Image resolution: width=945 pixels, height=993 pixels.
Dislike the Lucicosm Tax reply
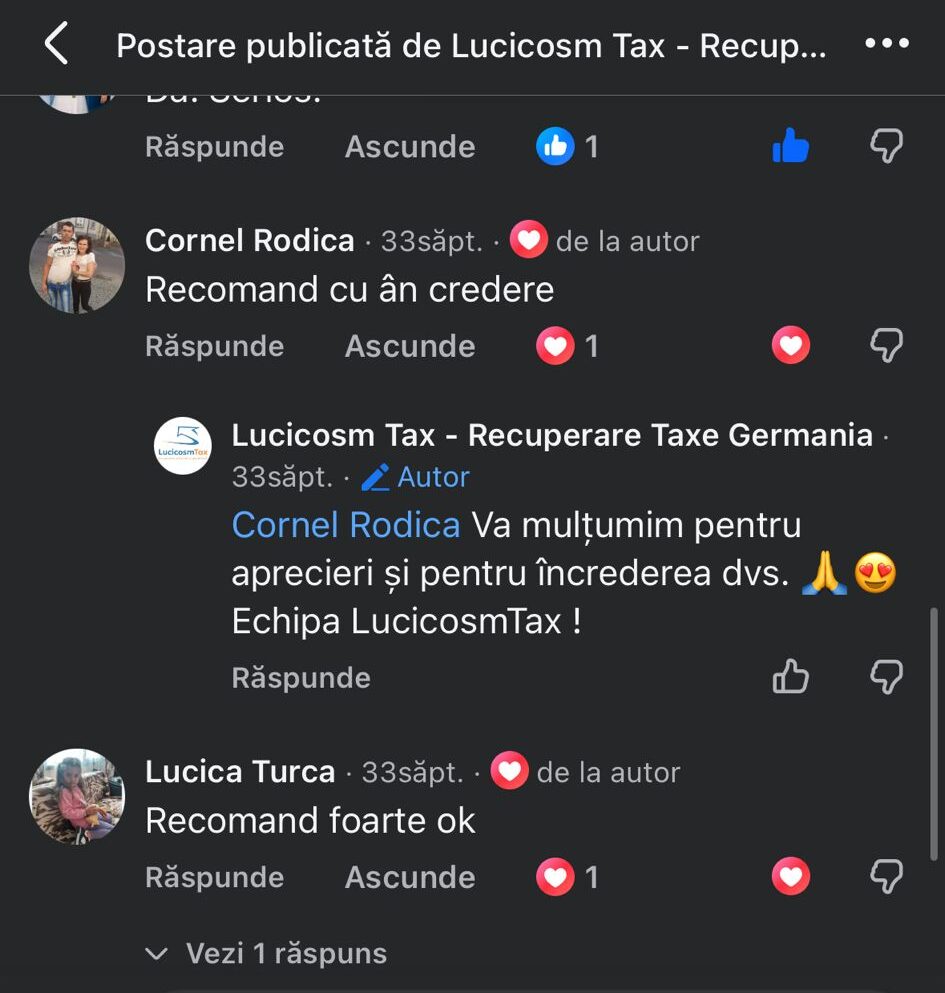[886, 678]
